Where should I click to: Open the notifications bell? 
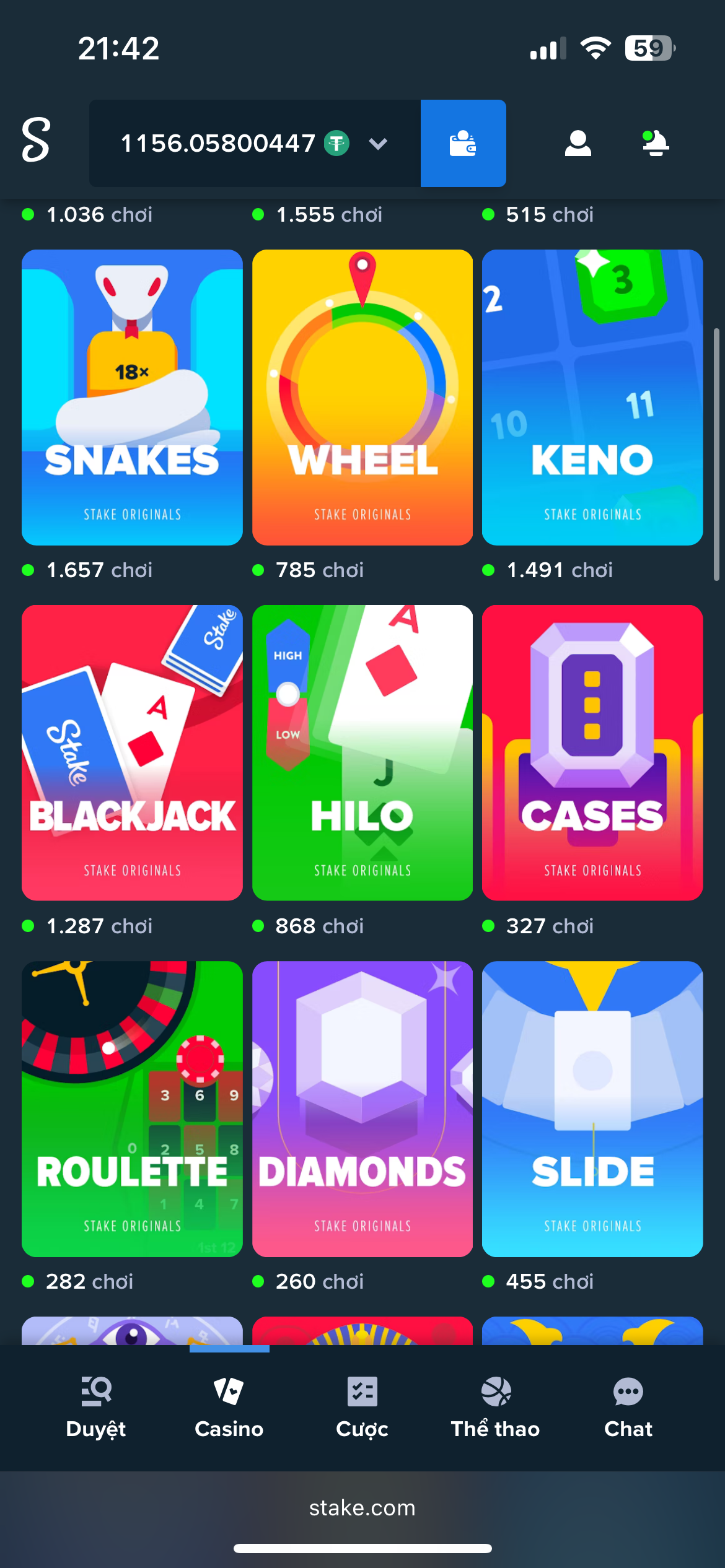(x=655, y=144)
